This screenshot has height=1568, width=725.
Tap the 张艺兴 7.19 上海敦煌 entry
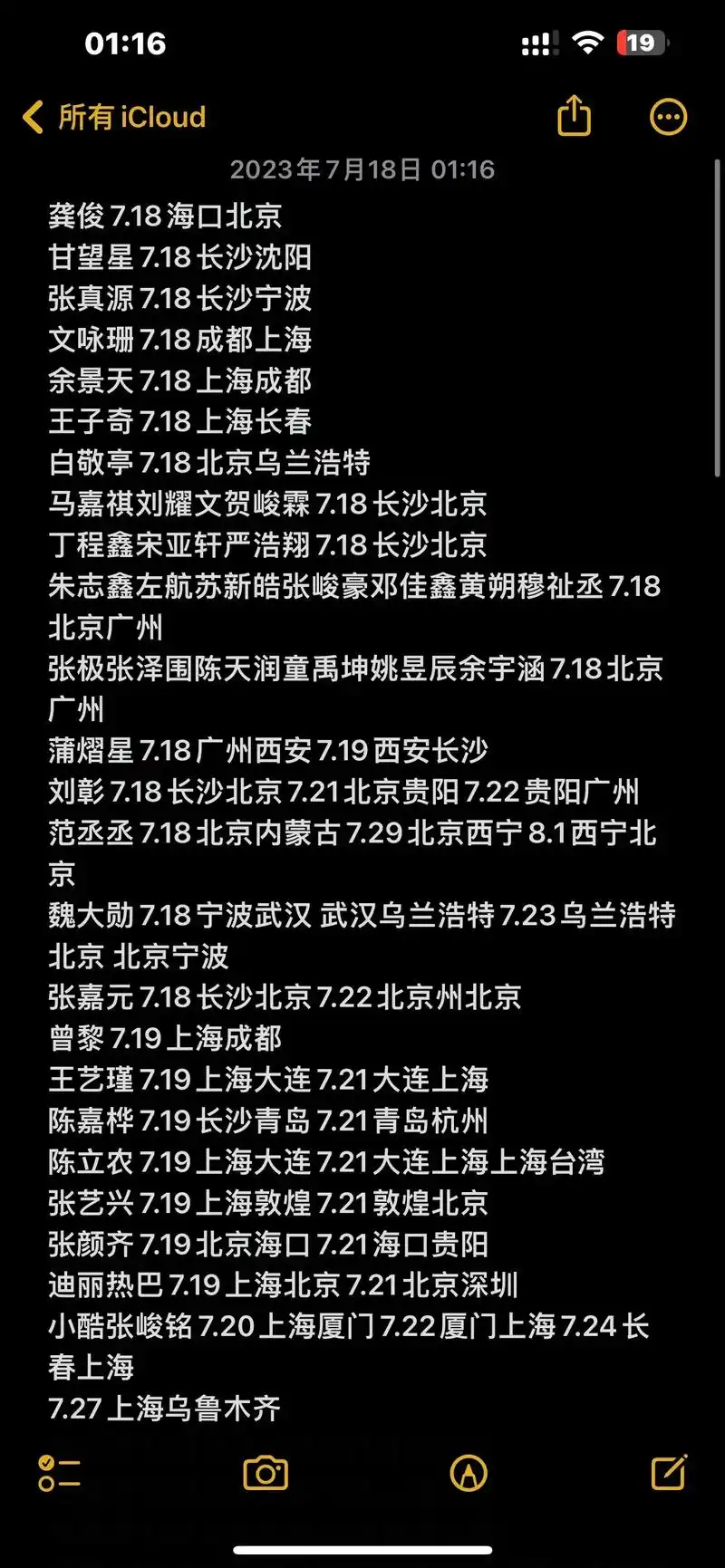tap(267, 1203)
